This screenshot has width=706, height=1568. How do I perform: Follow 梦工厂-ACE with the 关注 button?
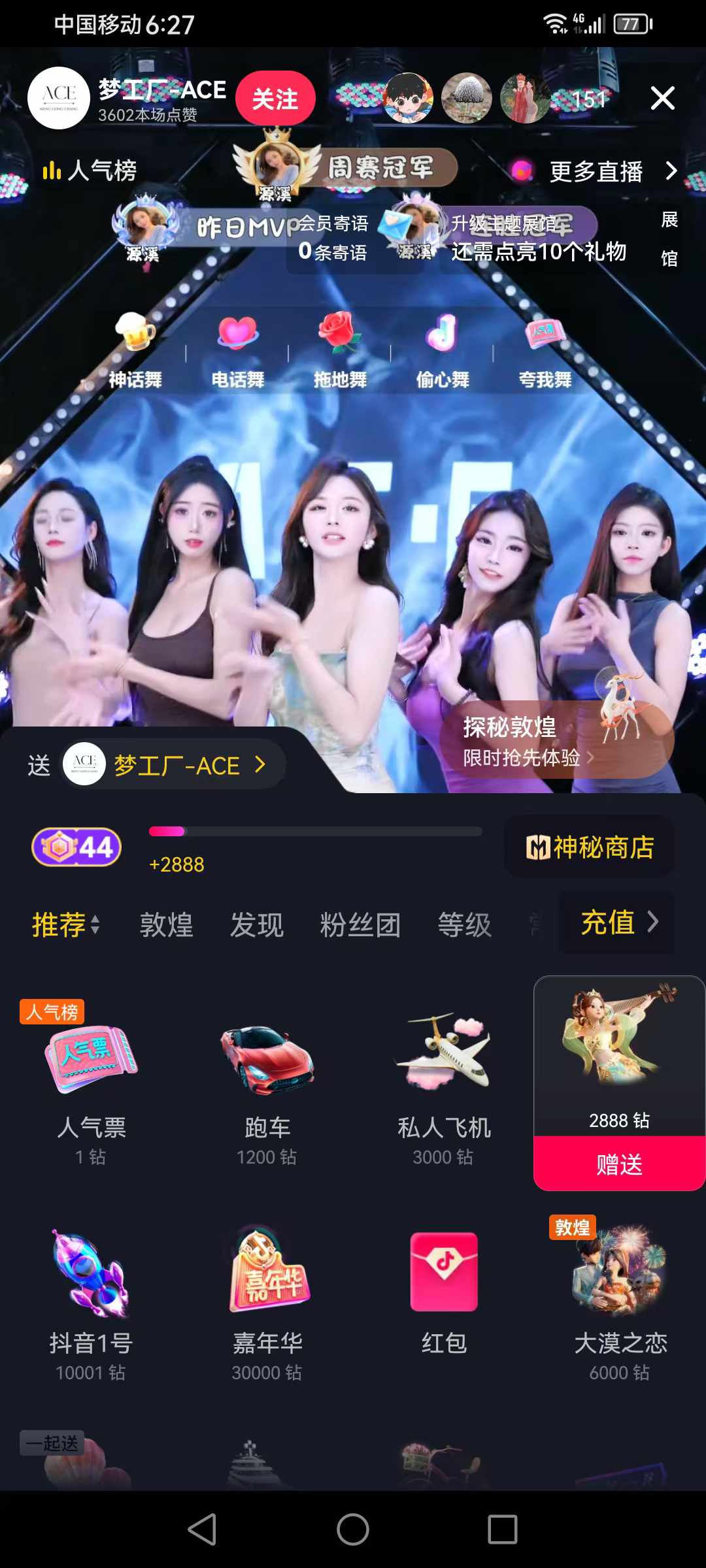point(275,99)
